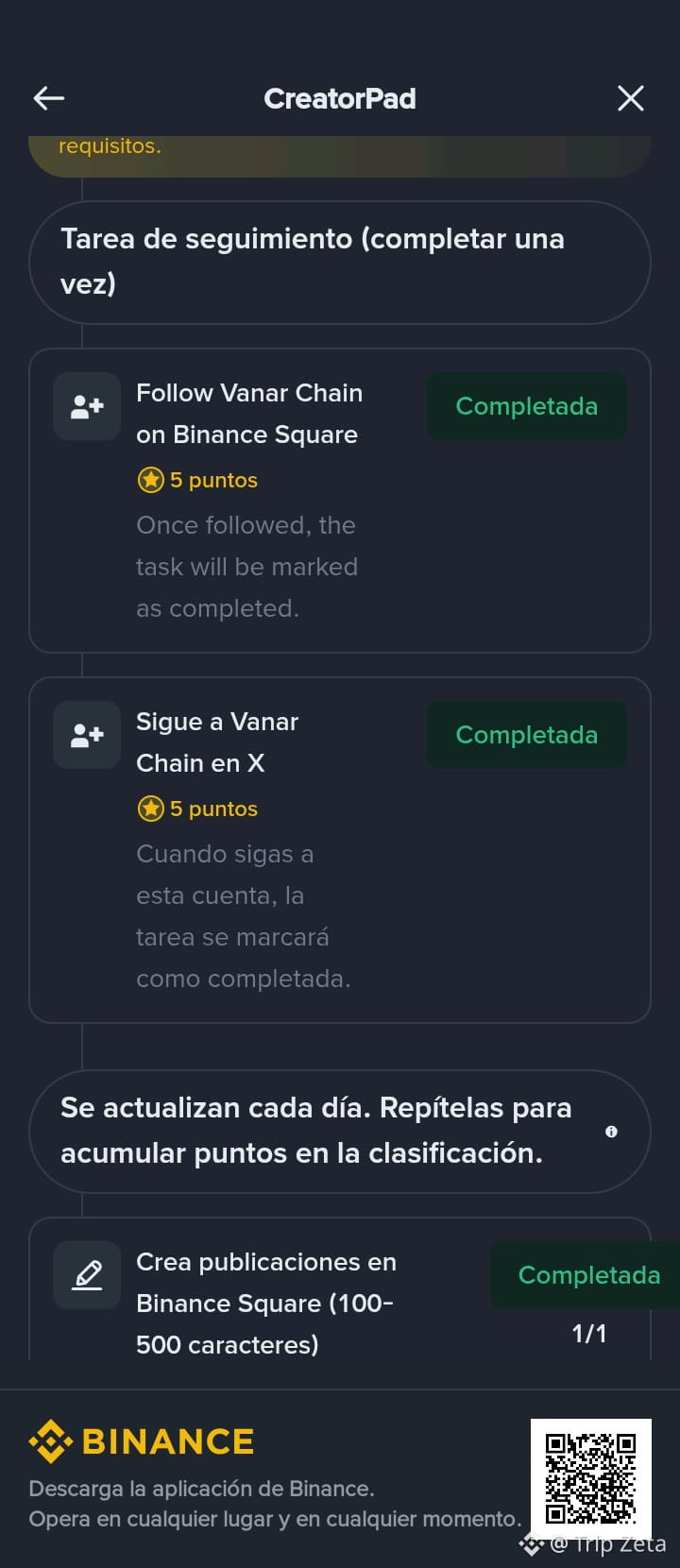Open info icon beside daily tasks header
This screenshot has height=1568, width=680.
[x=611, y=1132]
